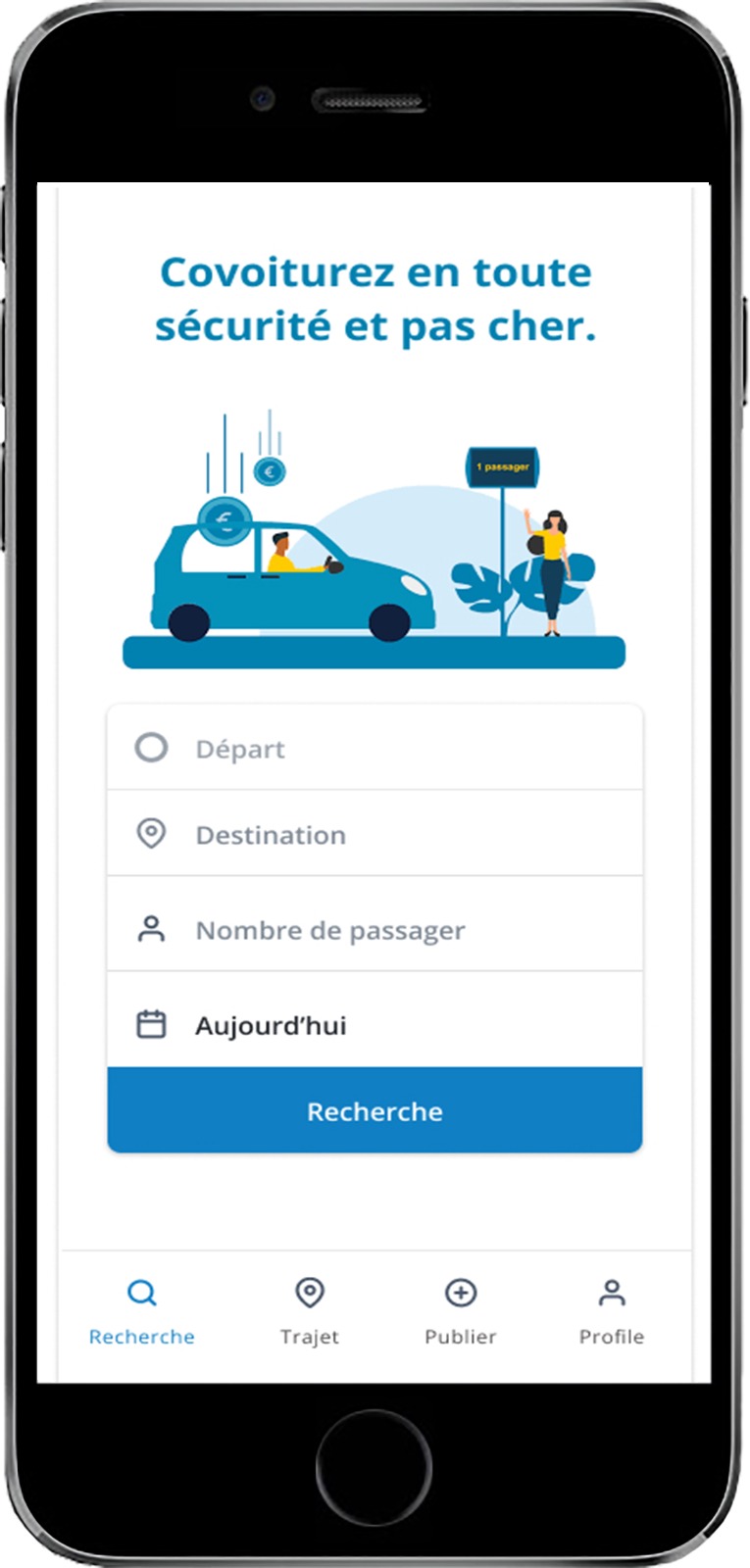Image resolution: width=750 pixels, height=1568 pixels.
Task: Go to the Trajet tab
Action: 310,1313
